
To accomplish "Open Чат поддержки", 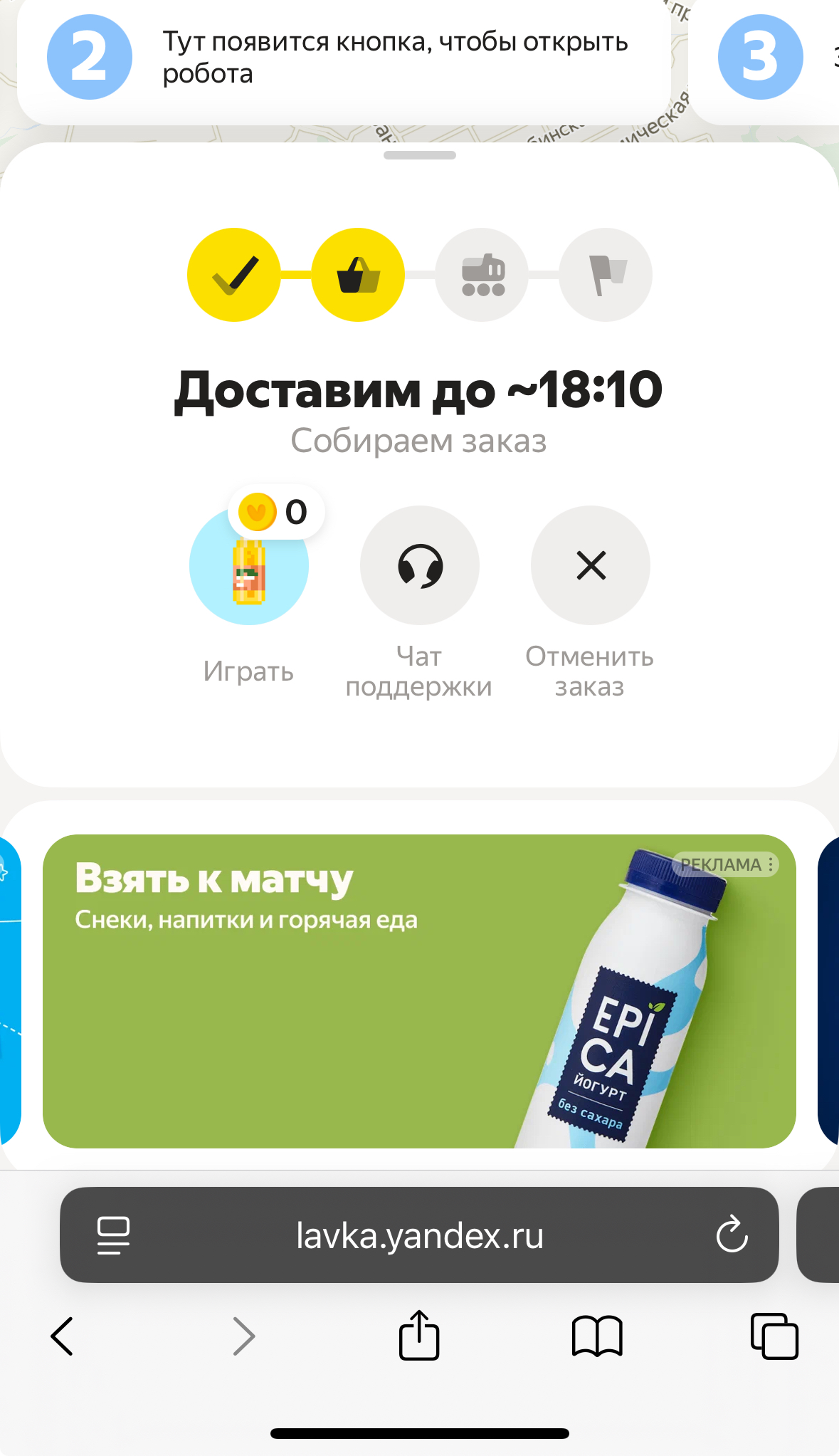I will pos(420,565).
